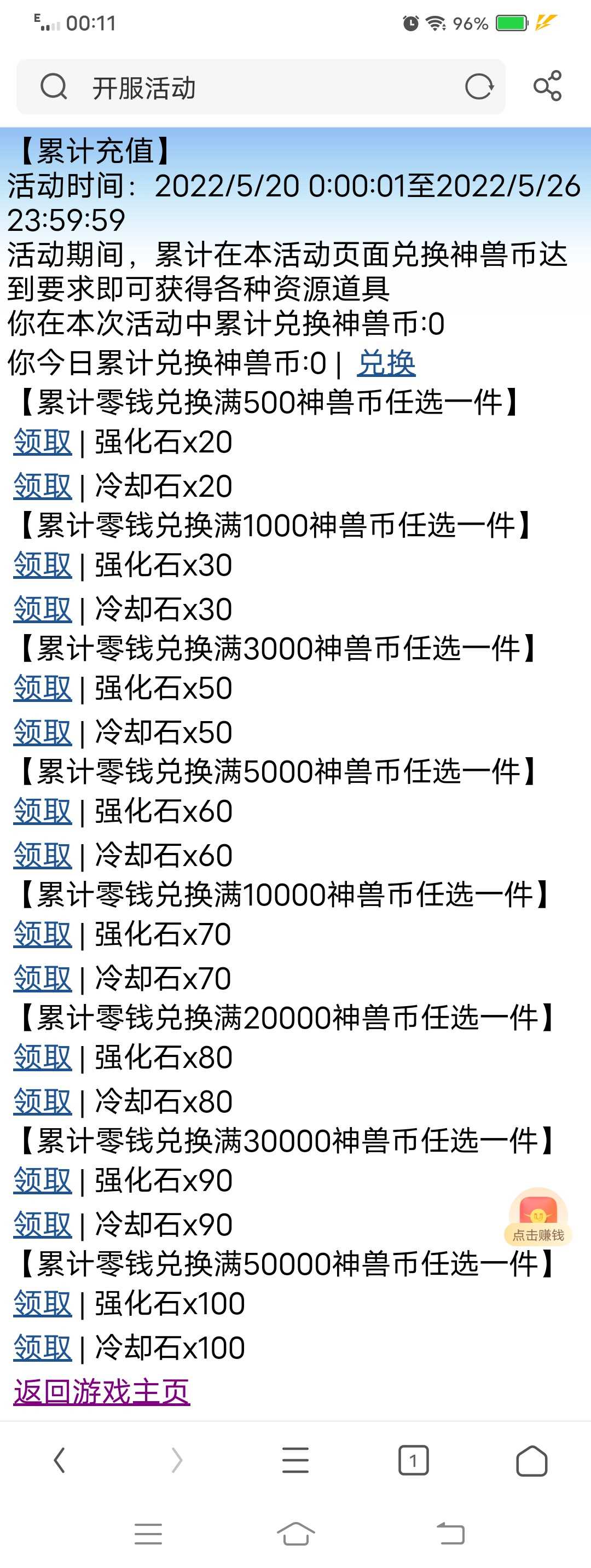Image resolution: width=591 pixels, height=1568 pixels.
Task: Claim 强化石x60 reward
Action: [x=43, y=811]
